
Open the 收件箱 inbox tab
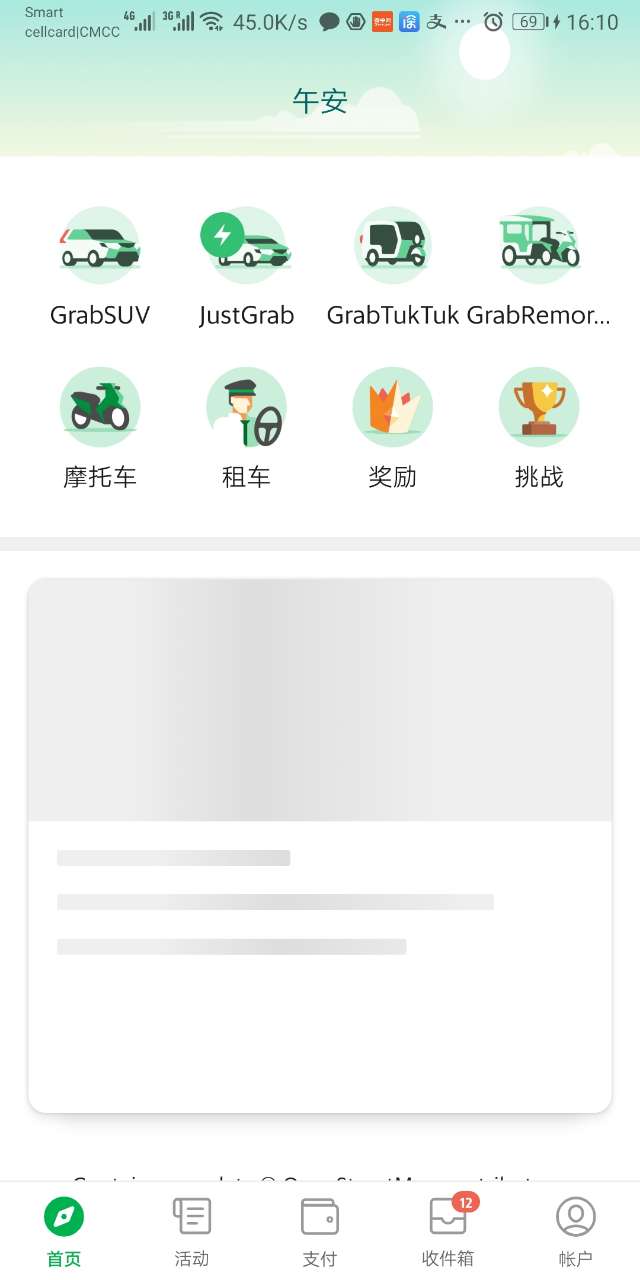[448, 1230]
